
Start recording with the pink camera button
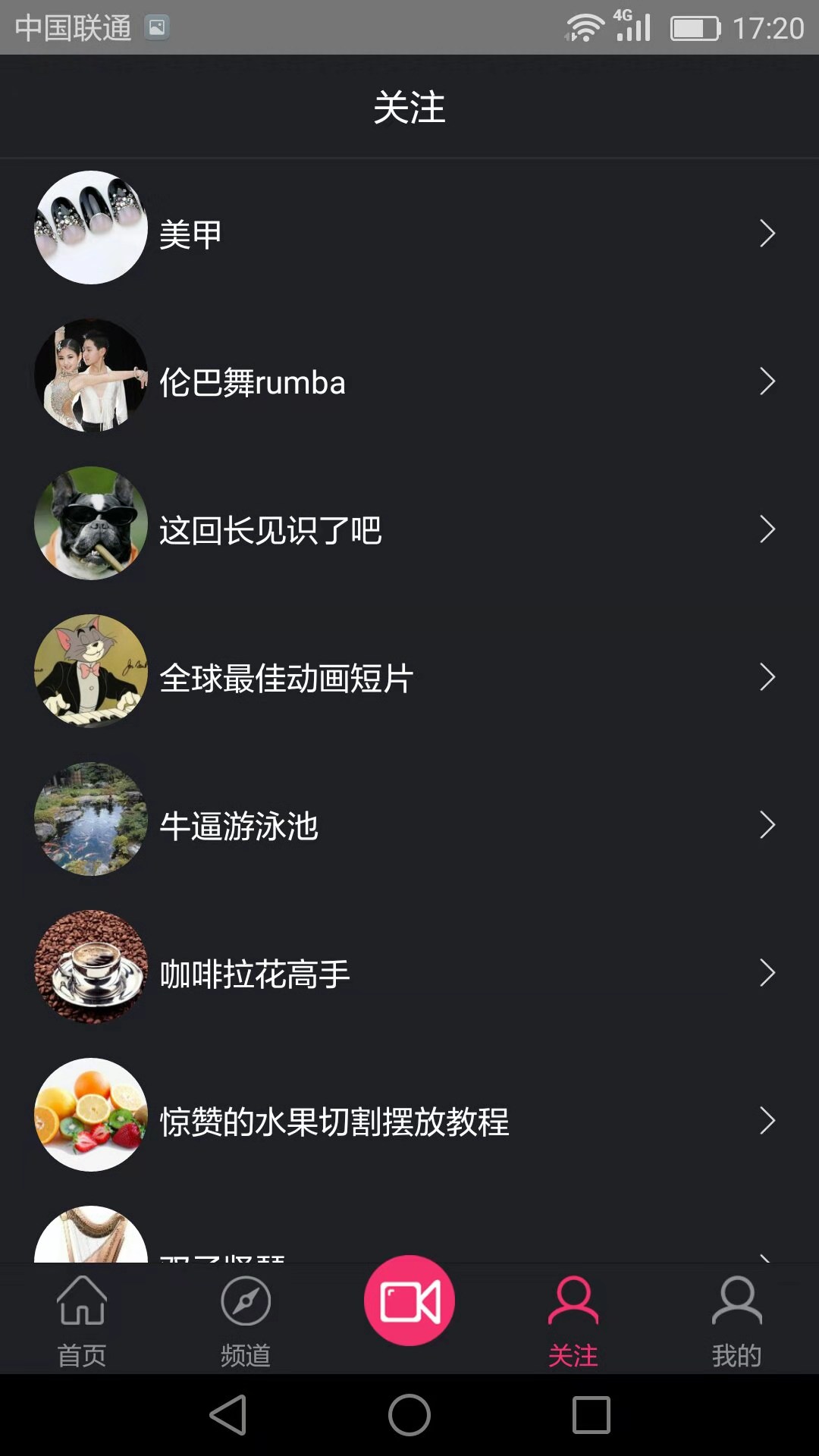409,1301
